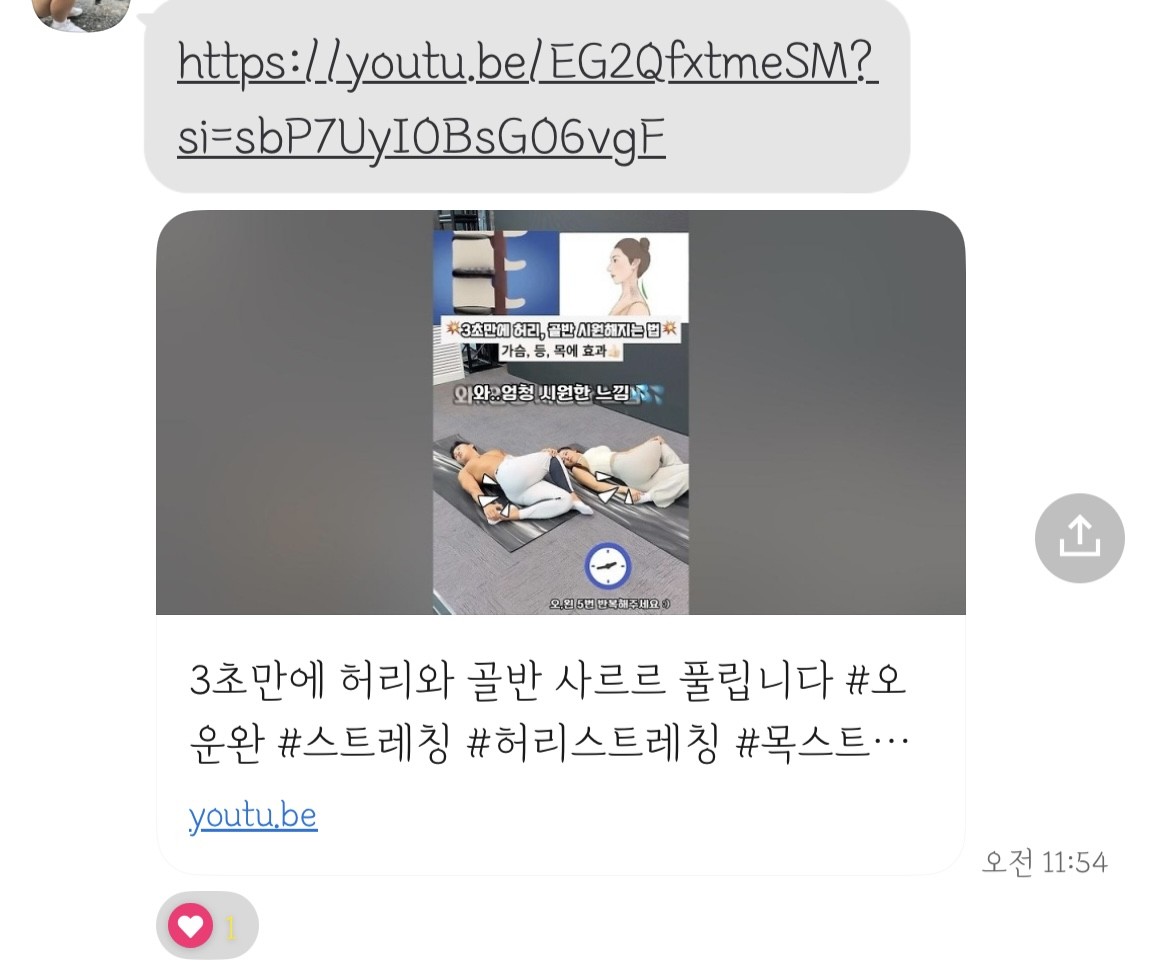The image size is (1170, 980).
Task: Open the blue youtu.be link in the card
Action: [x=253, y=816]
